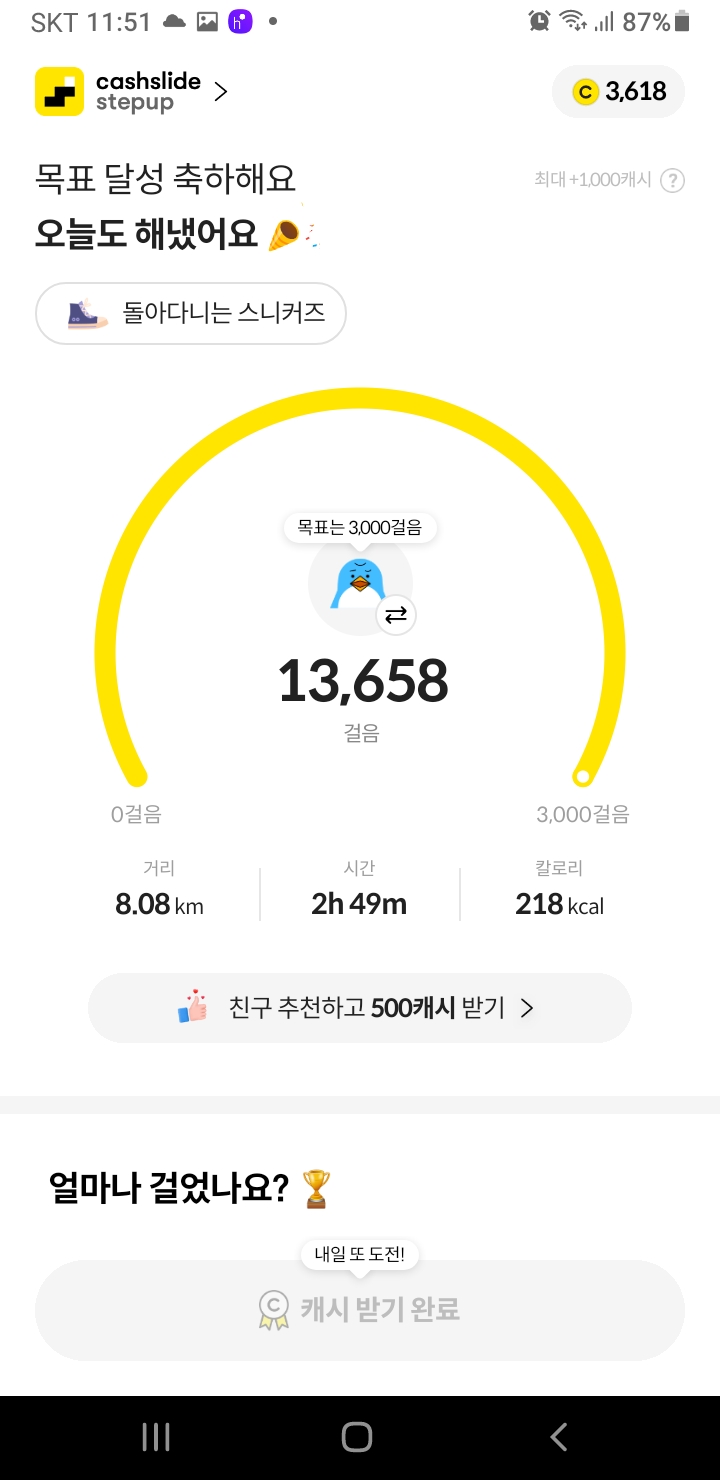720x1480 pixels.
Task: Tap the help question mark icon
Action: pyautogui.click(x=674, y=180)
